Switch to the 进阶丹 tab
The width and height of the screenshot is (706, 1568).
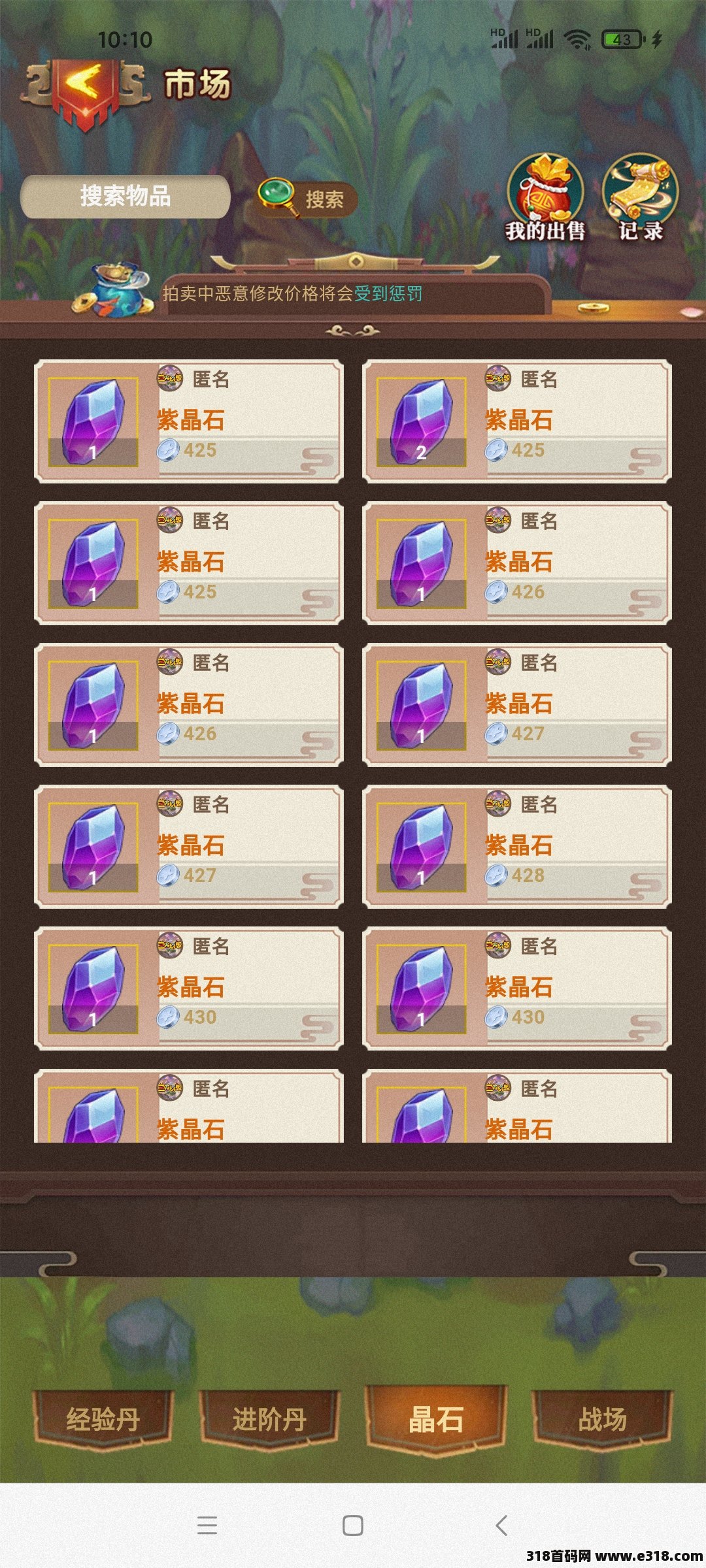pyautogui.click(x=269, y=1419)
